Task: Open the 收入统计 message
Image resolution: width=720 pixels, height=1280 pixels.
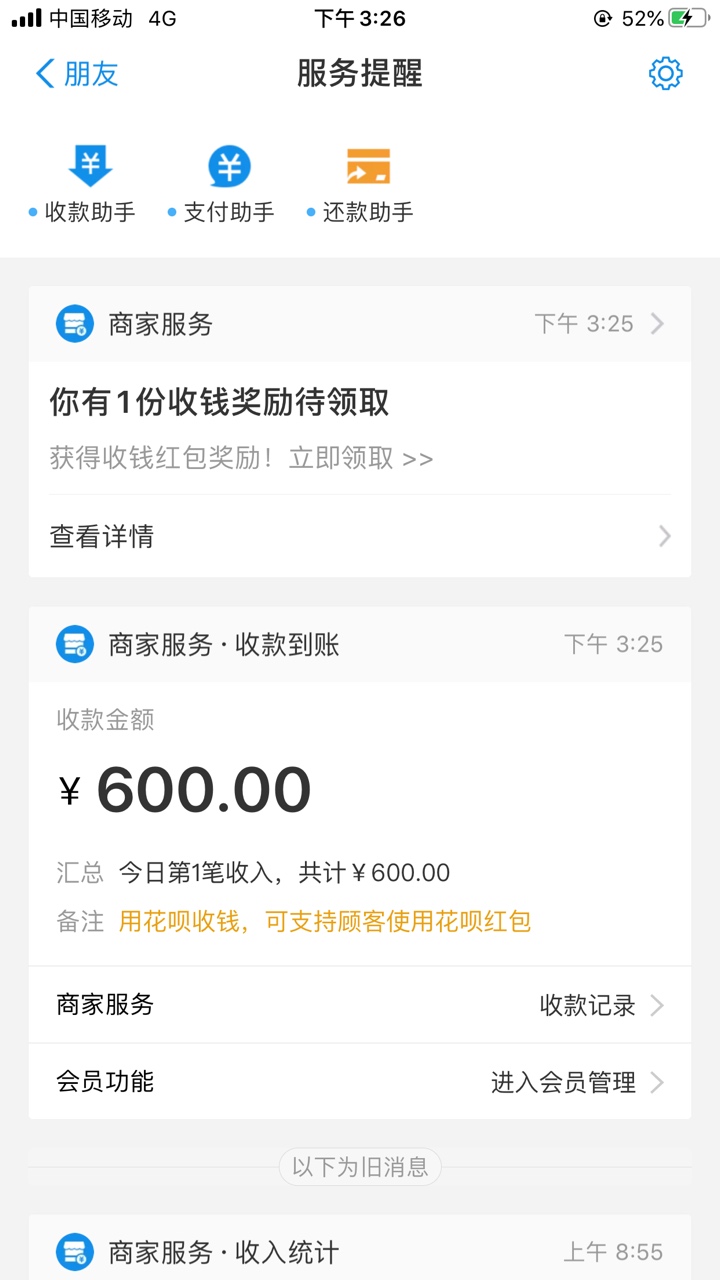Action: (360, 1250)
